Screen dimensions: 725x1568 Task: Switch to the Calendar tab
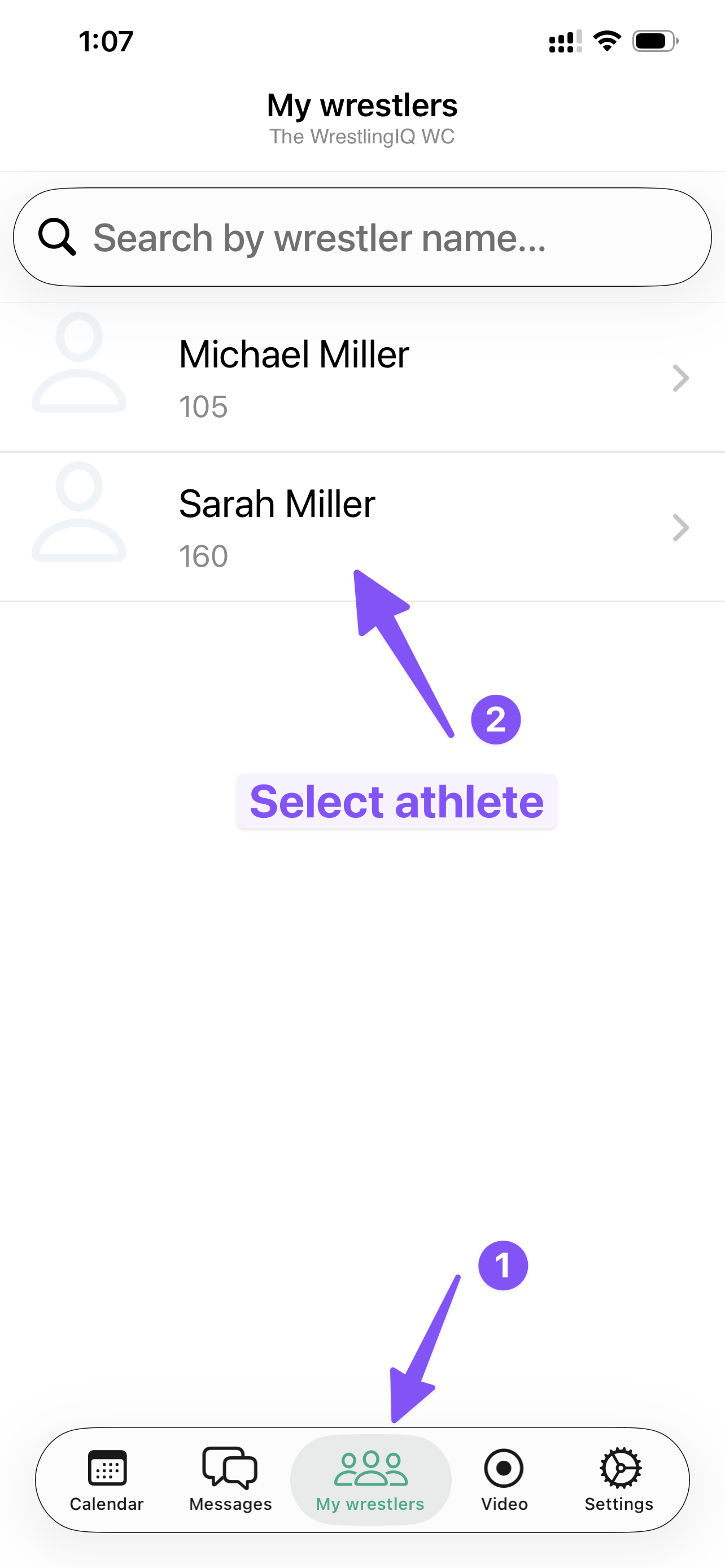coord(107,1479)
